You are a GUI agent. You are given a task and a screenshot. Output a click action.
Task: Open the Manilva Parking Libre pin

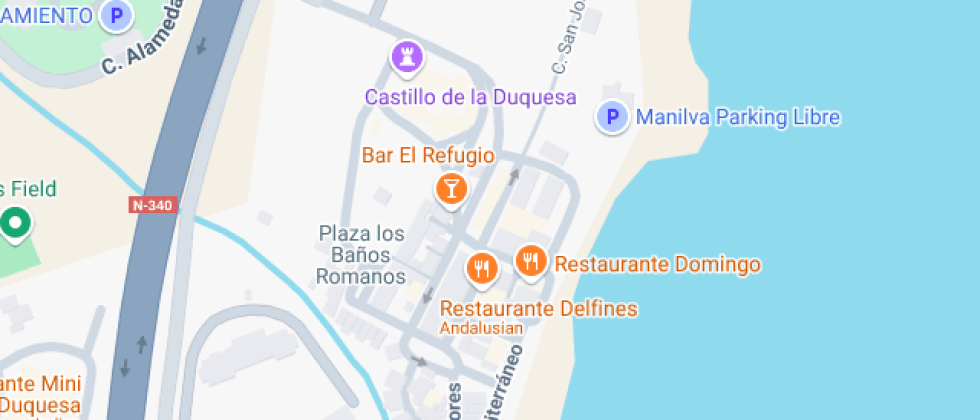click(612, 117)
